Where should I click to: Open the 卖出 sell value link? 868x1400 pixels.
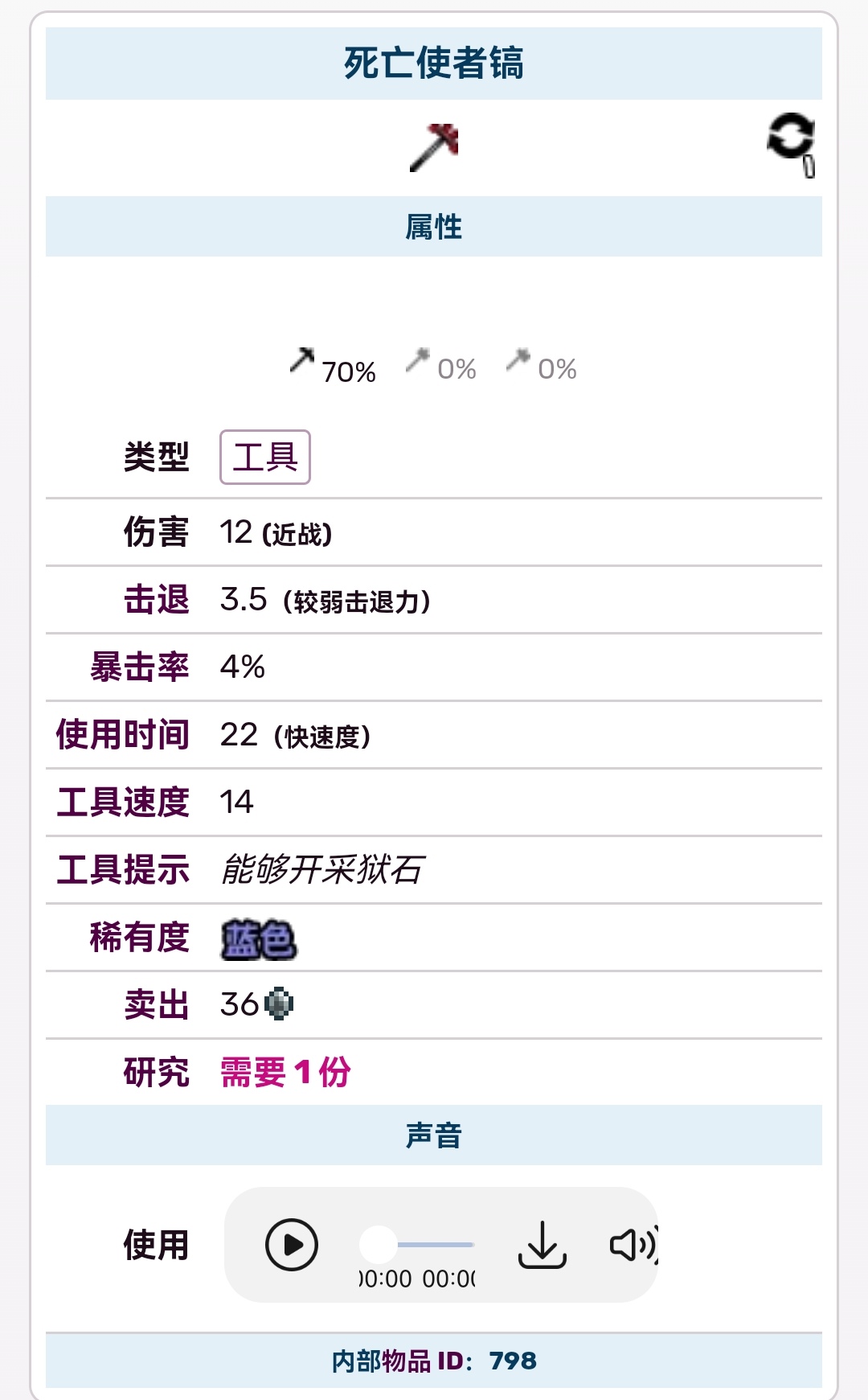pyautogui.click(x=157, y=1004)
